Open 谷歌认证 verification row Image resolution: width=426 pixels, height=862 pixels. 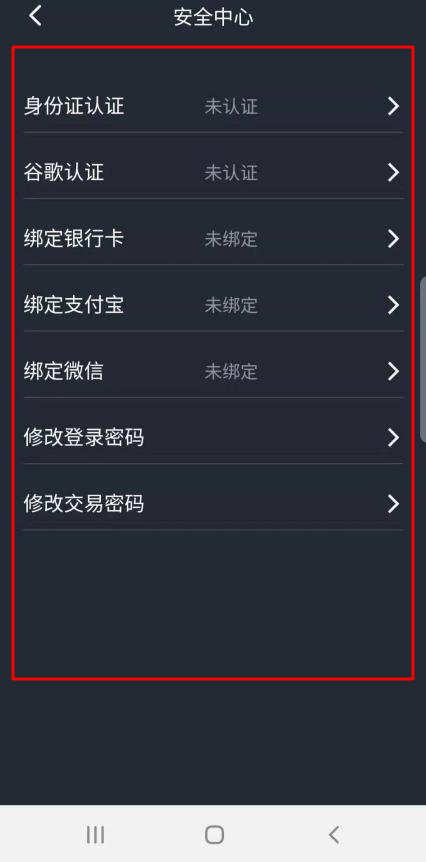pyautogui.click(x=213, y=173)
